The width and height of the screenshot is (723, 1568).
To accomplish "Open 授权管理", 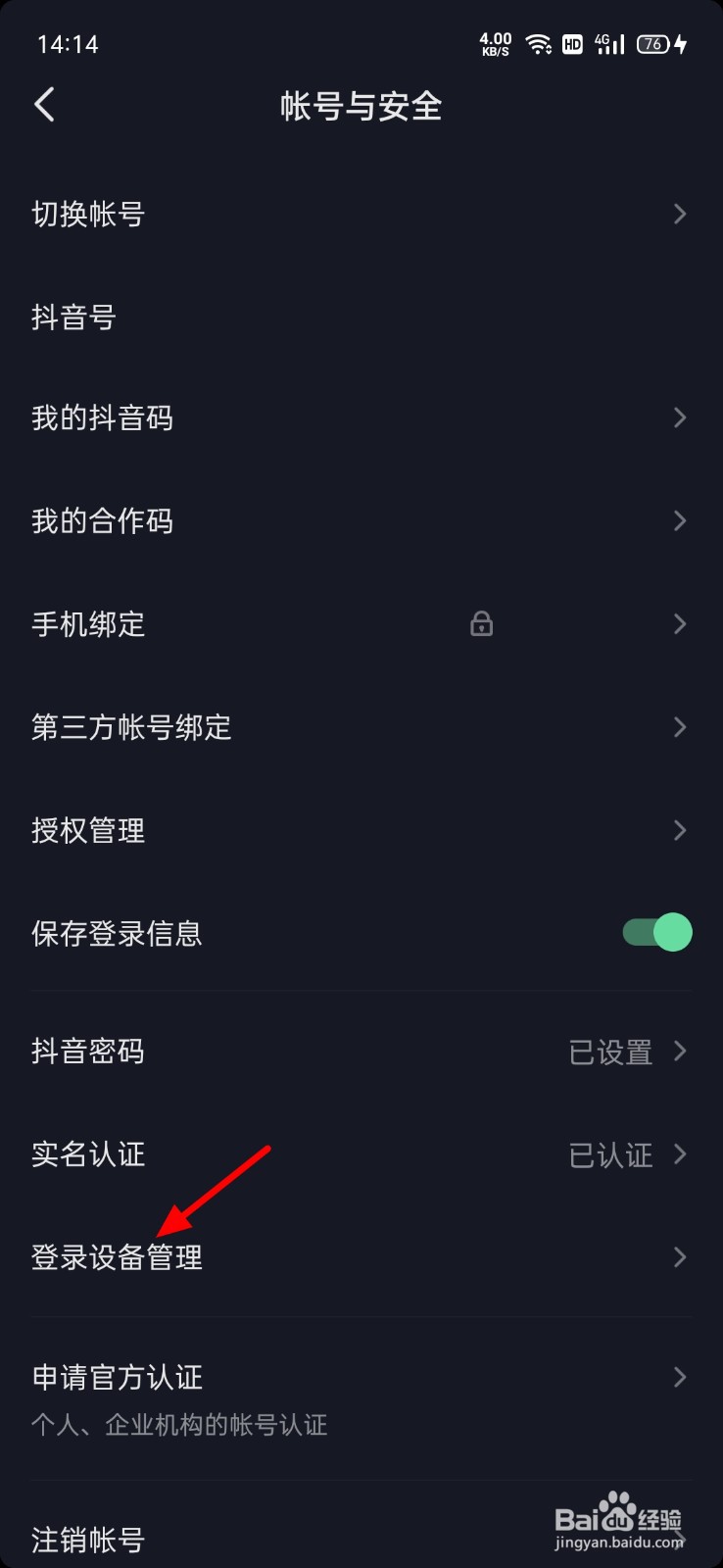I will [361, 831].
